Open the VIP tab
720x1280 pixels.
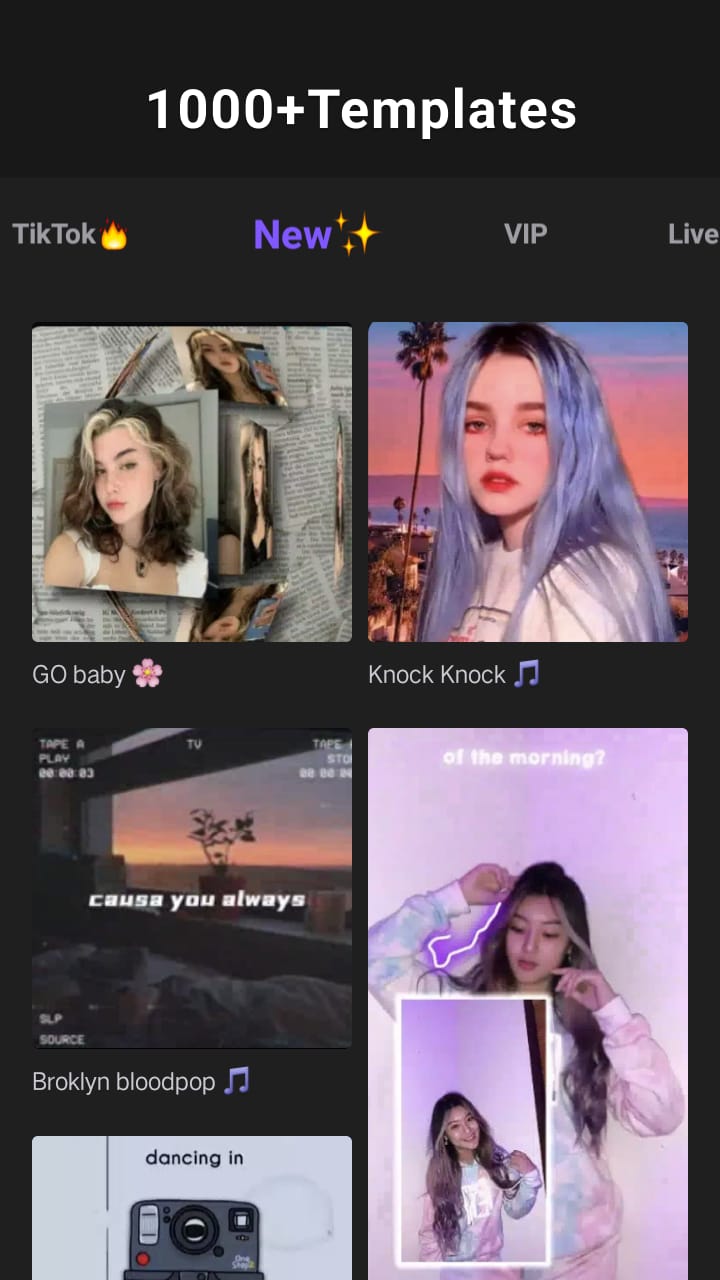(x=525, y=235)
